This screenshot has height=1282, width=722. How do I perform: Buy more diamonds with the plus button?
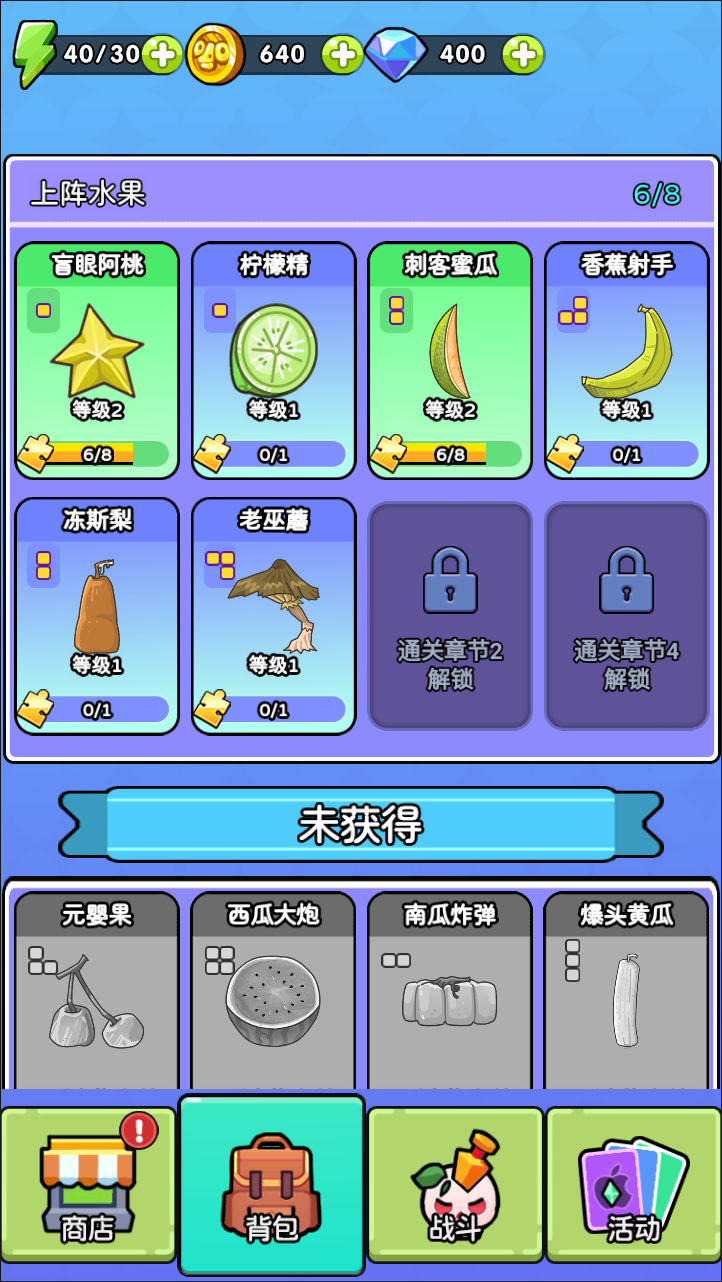522,54
